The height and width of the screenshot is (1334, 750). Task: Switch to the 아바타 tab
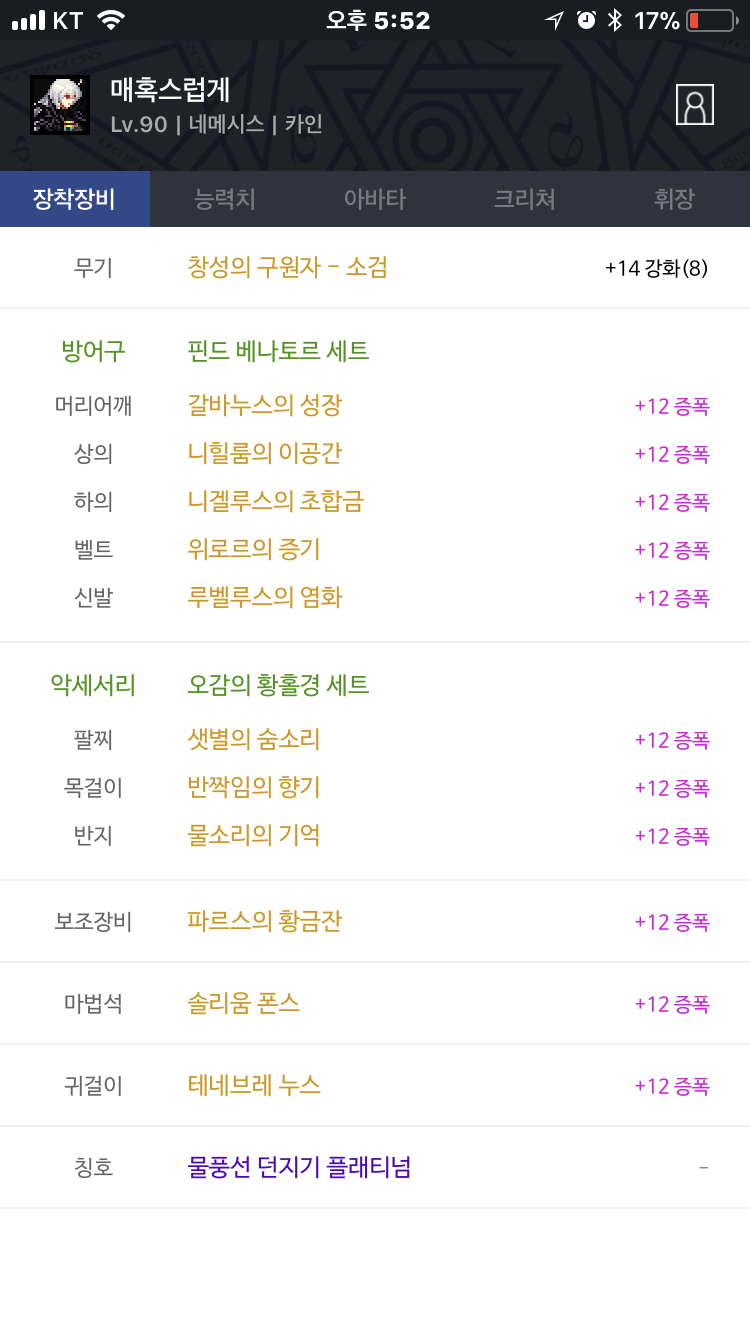375,199
